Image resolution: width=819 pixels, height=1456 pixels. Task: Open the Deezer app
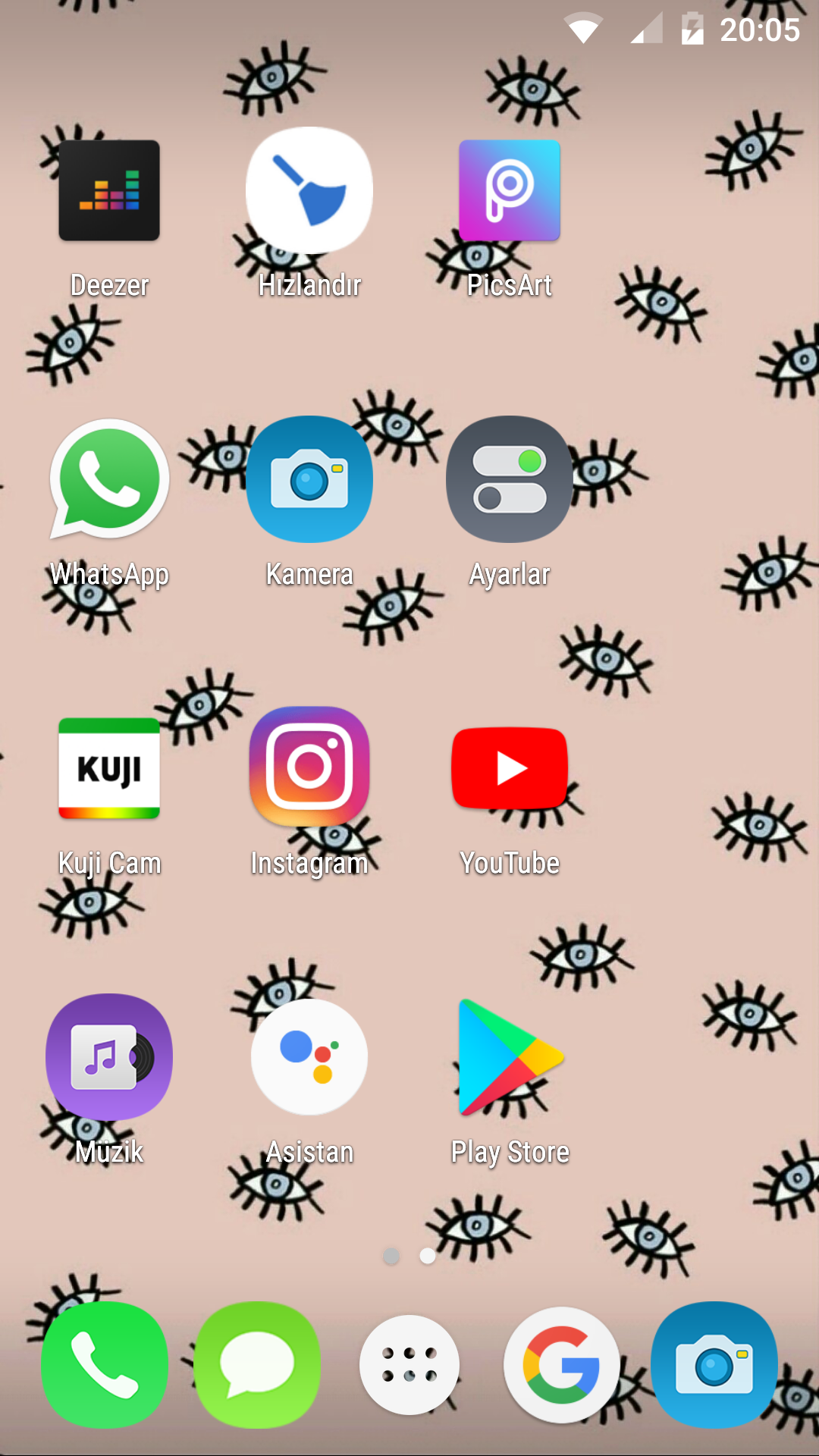[109, 190]
